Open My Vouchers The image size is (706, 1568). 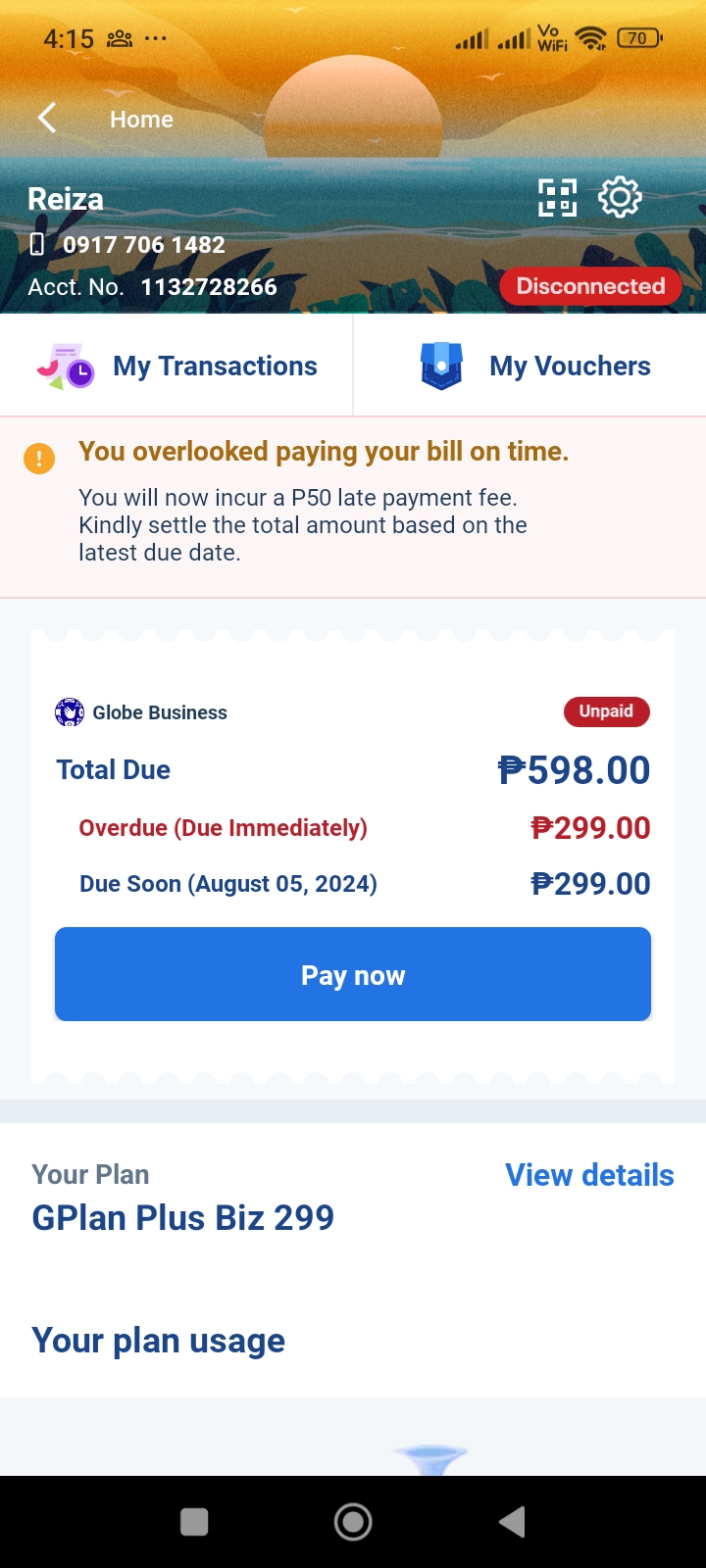(x=534, y=367)
